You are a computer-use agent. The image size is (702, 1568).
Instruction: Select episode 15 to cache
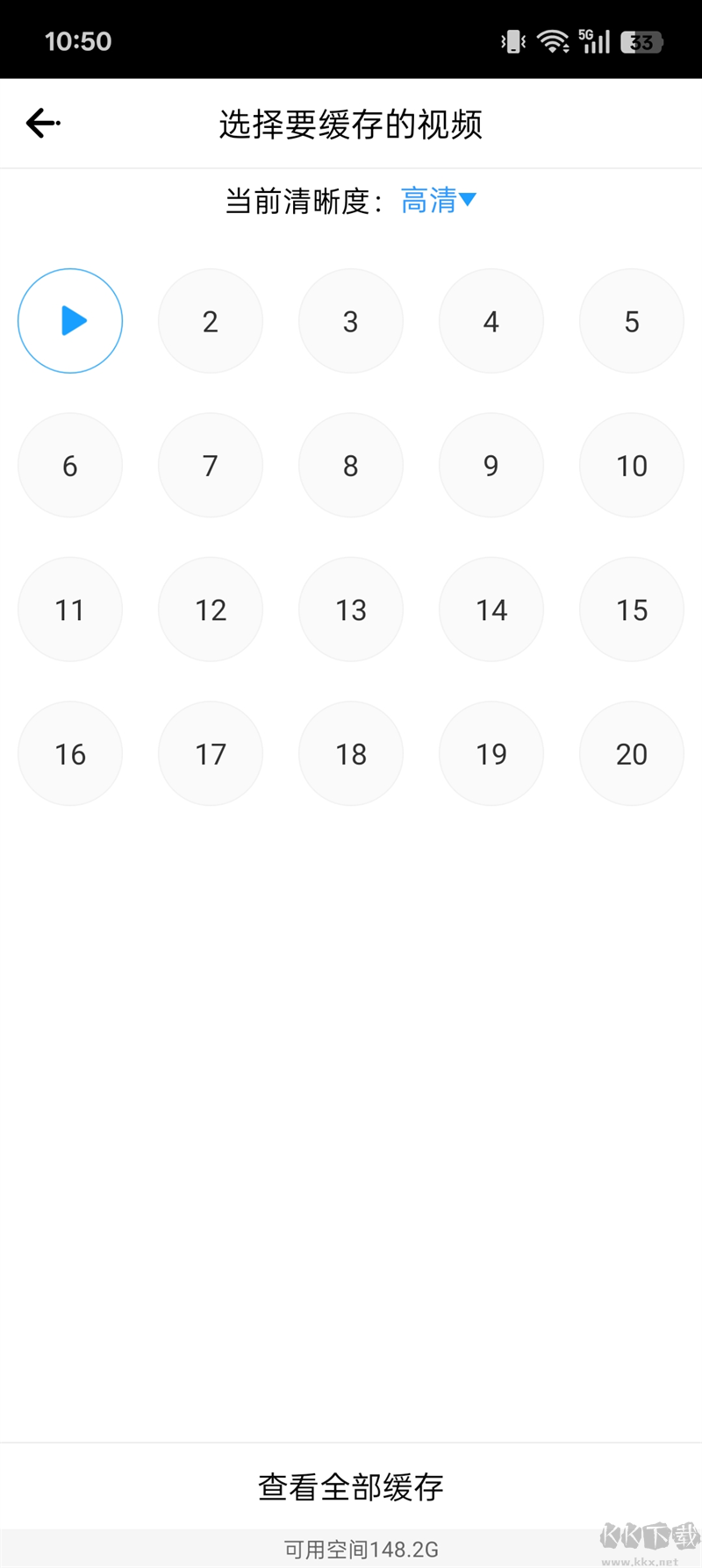(632, 609)
